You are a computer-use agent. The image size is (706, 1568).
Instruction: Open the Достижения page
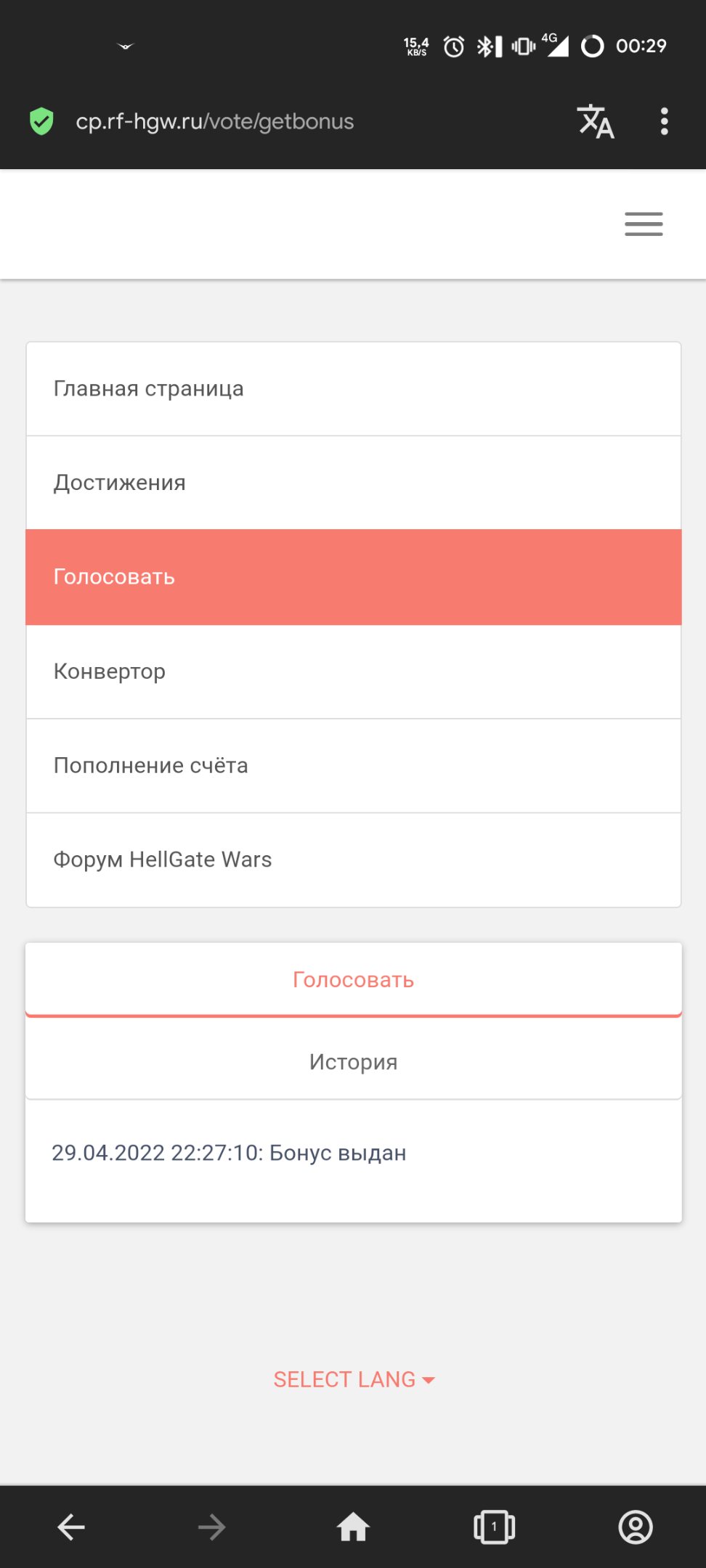pyautogui.click(x=354, y=483)
